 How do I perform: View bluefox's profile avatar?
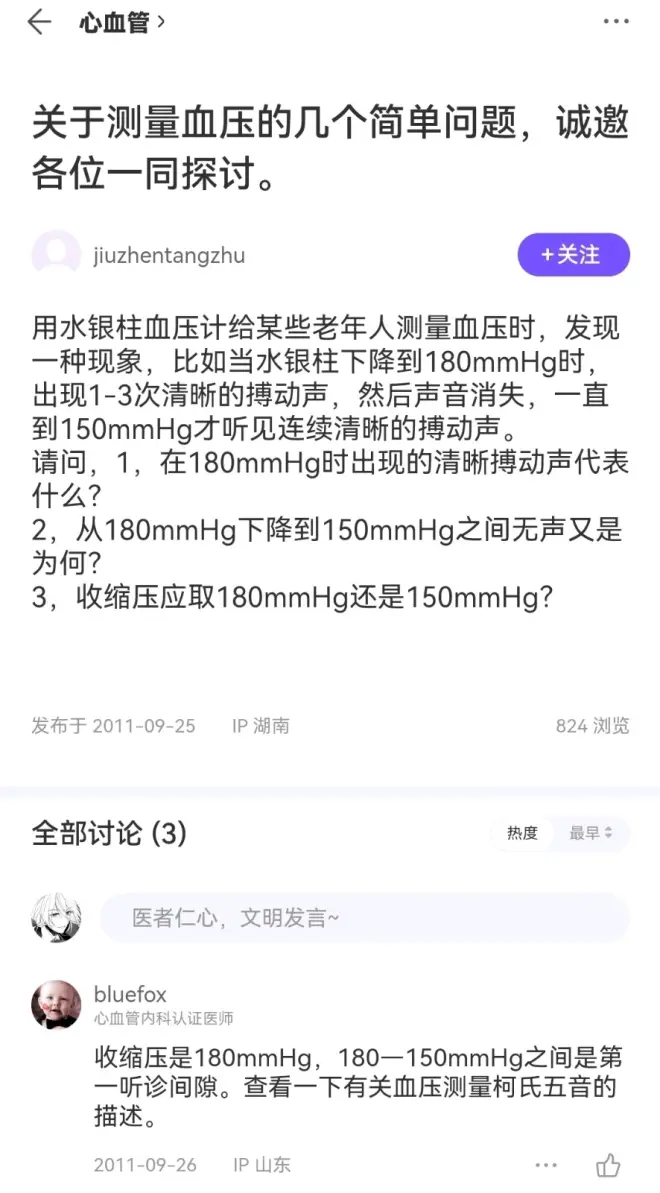click(x=57, y=1005)
